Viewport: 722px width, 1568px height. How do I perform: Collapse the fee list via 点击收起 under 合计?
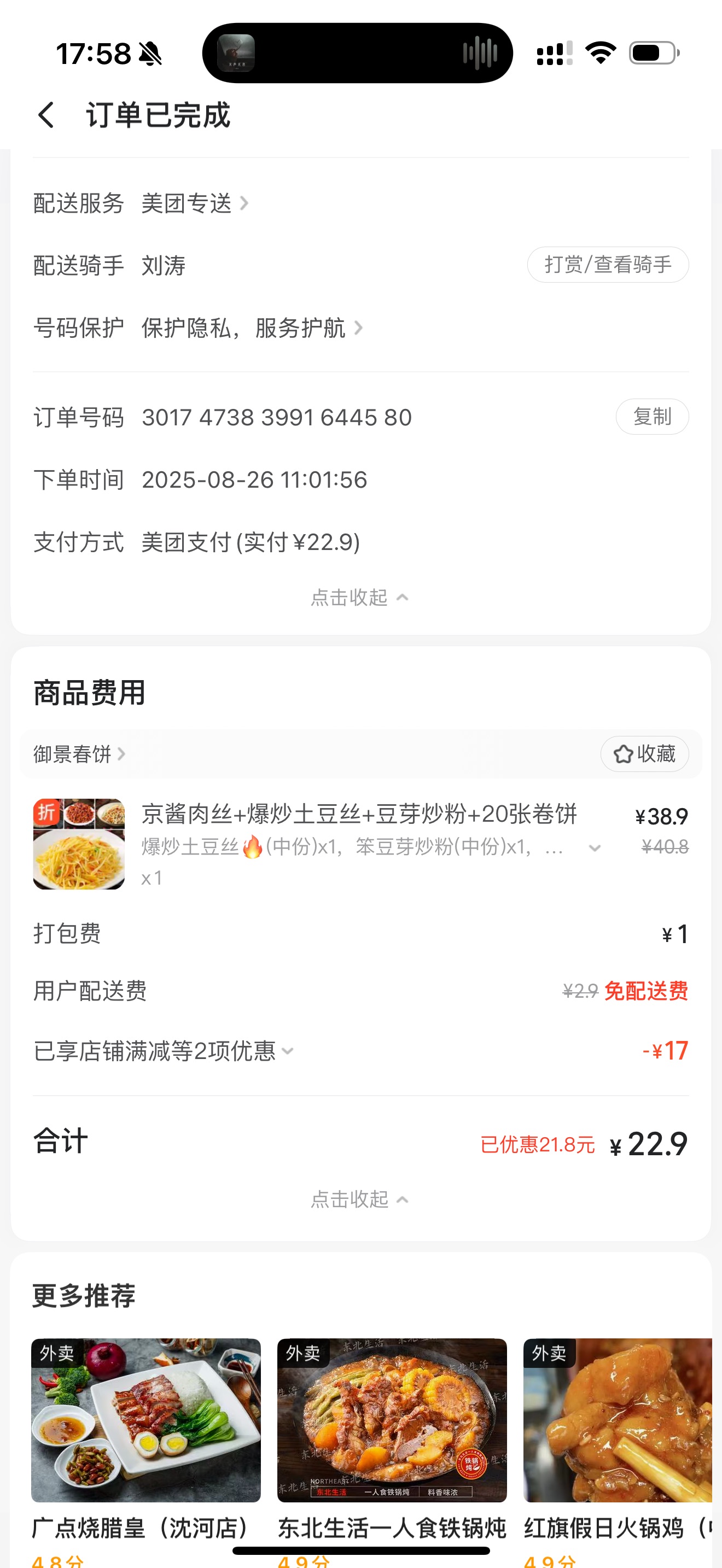(x=359, y=1200)
